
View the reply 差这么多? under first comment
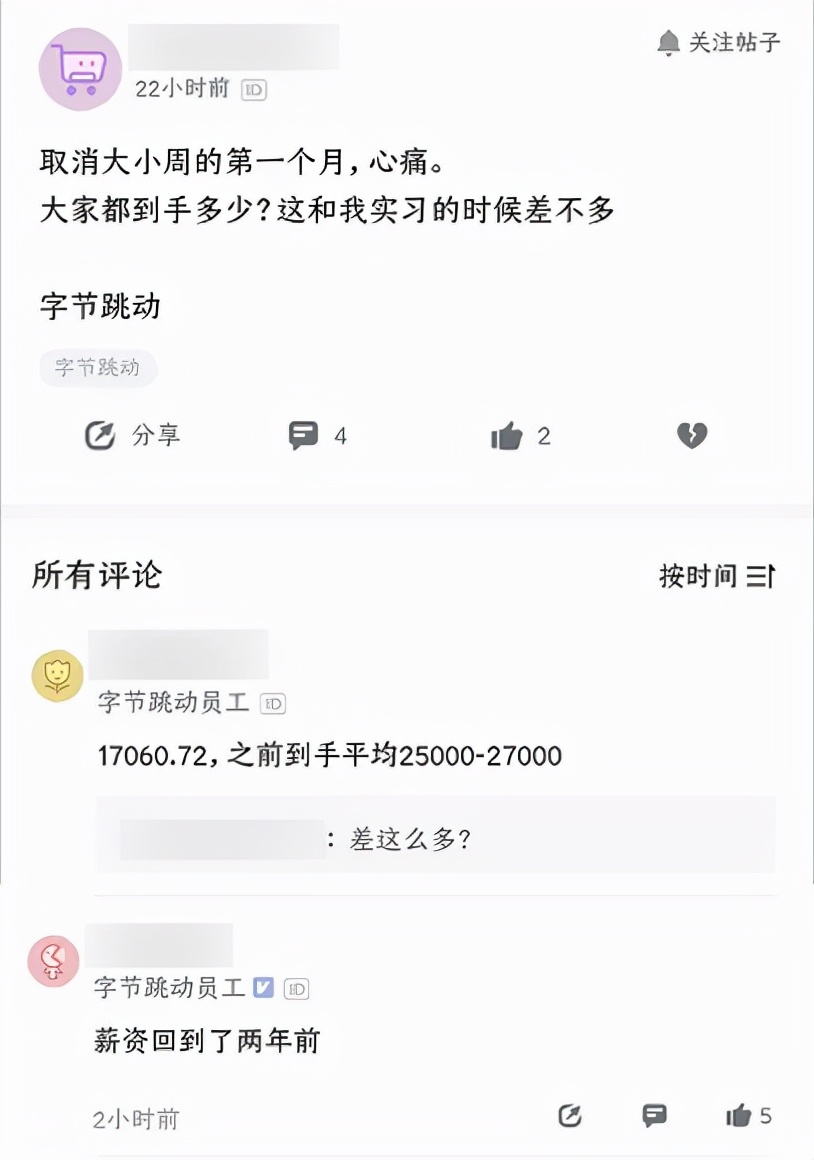tap(410, 839)
